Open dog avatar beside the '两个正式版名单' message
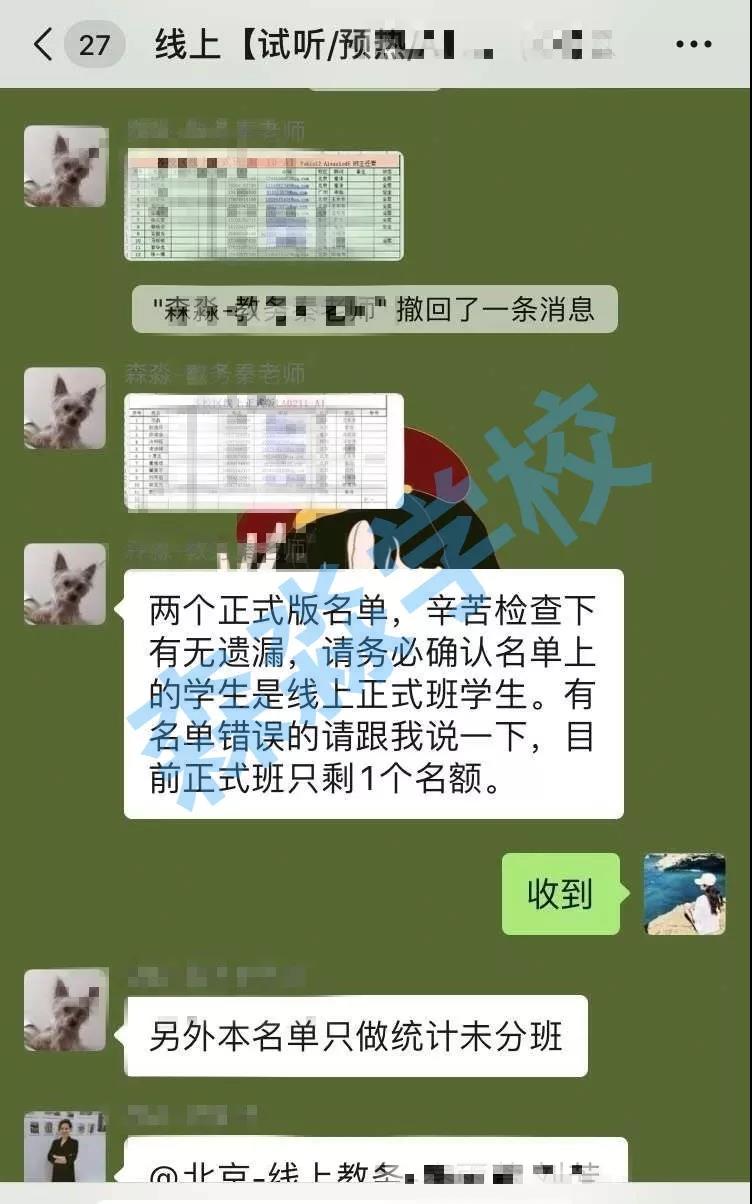The width and height of the screenshot is (752, 1204). click(x=65, y=585)
